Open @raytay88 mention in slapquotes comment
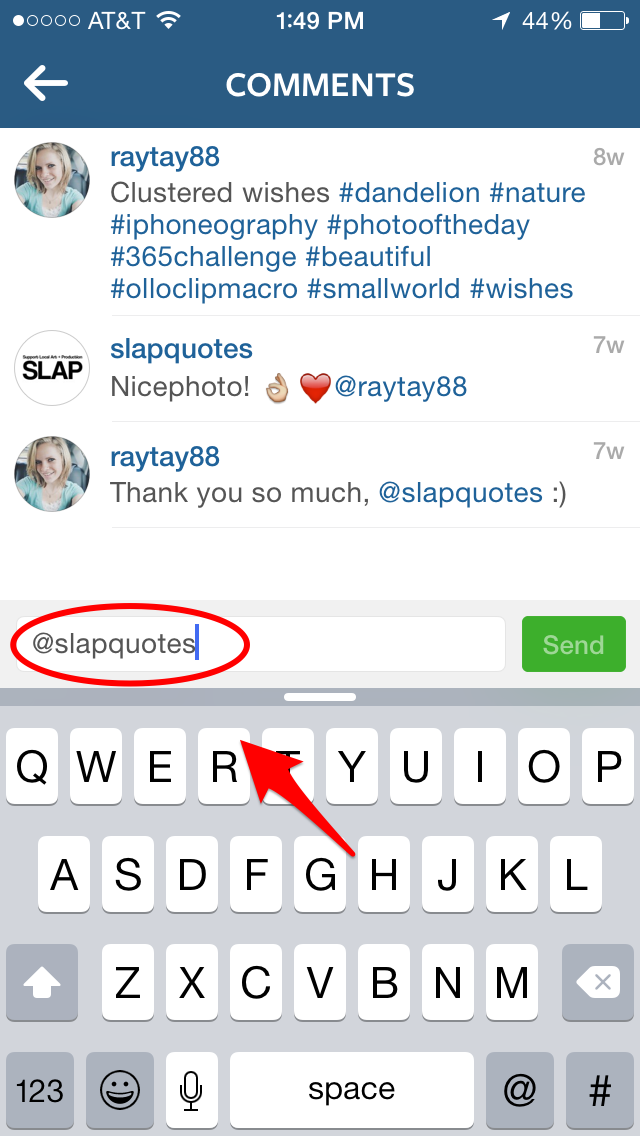Screen dimensions: 640x1136 (x=400, y=387)
